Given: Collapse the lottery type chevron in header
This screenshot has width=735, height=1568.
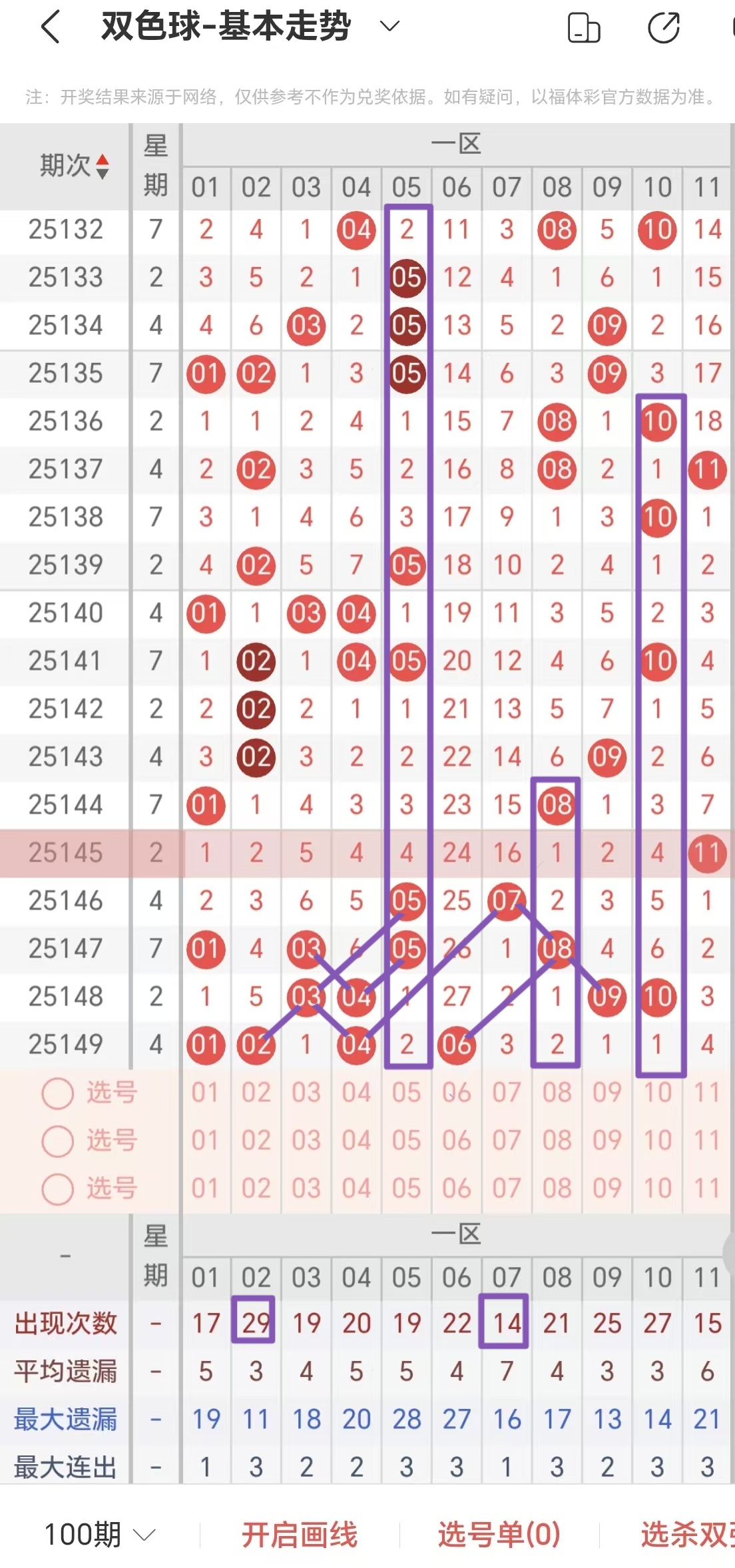Looking at the screenshot, I should (389, 27).
